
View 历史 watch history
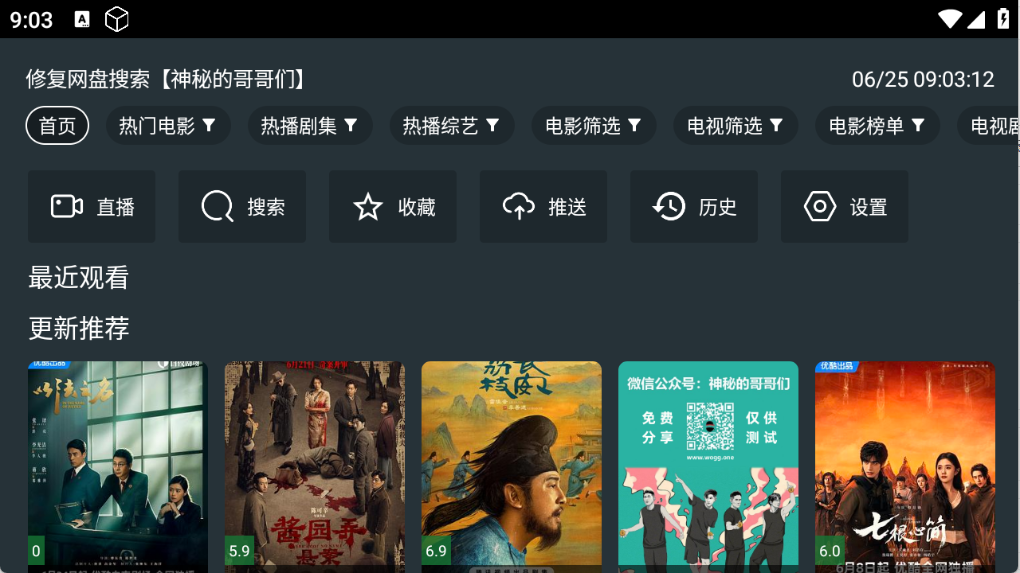coord(694,207)
